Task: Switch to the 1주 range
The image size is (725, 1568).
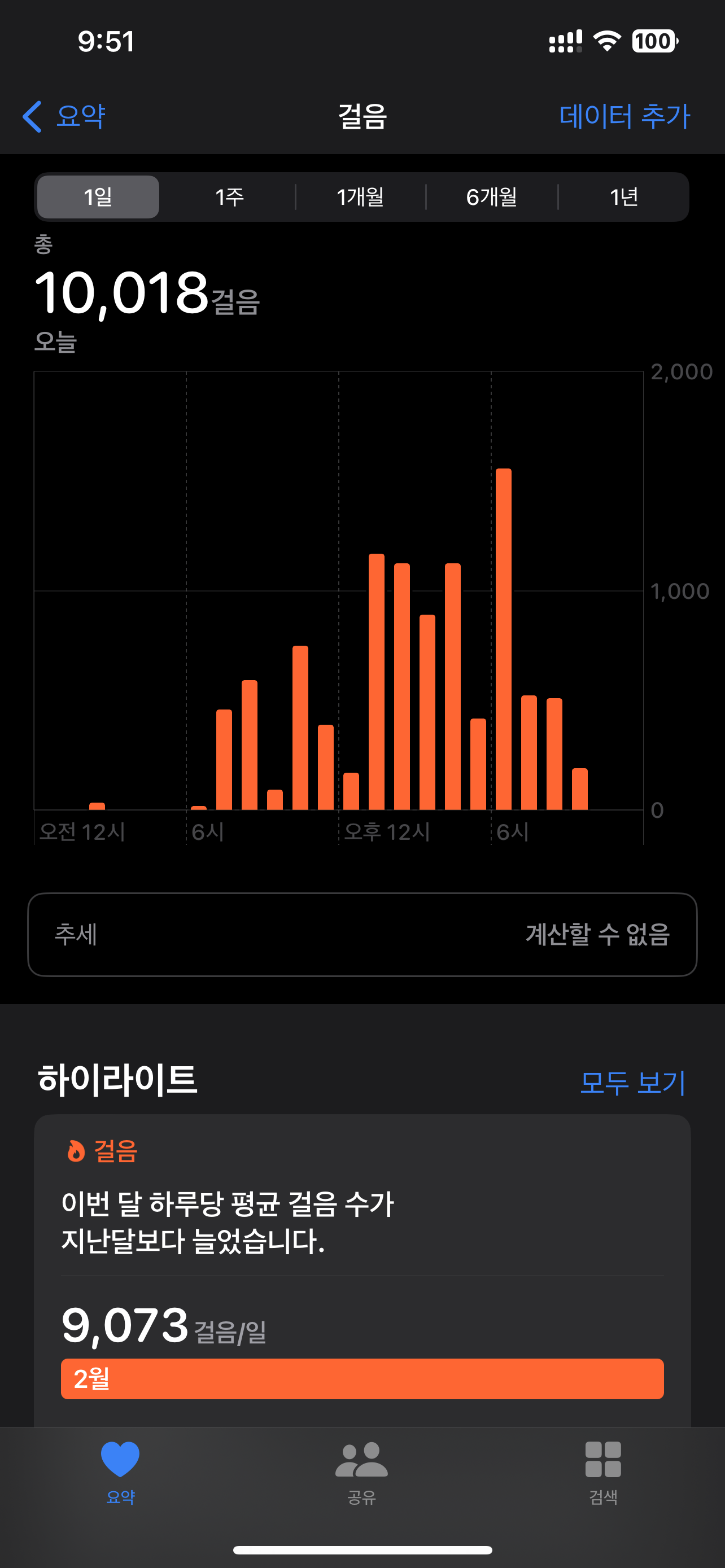Action: point(229,197)
